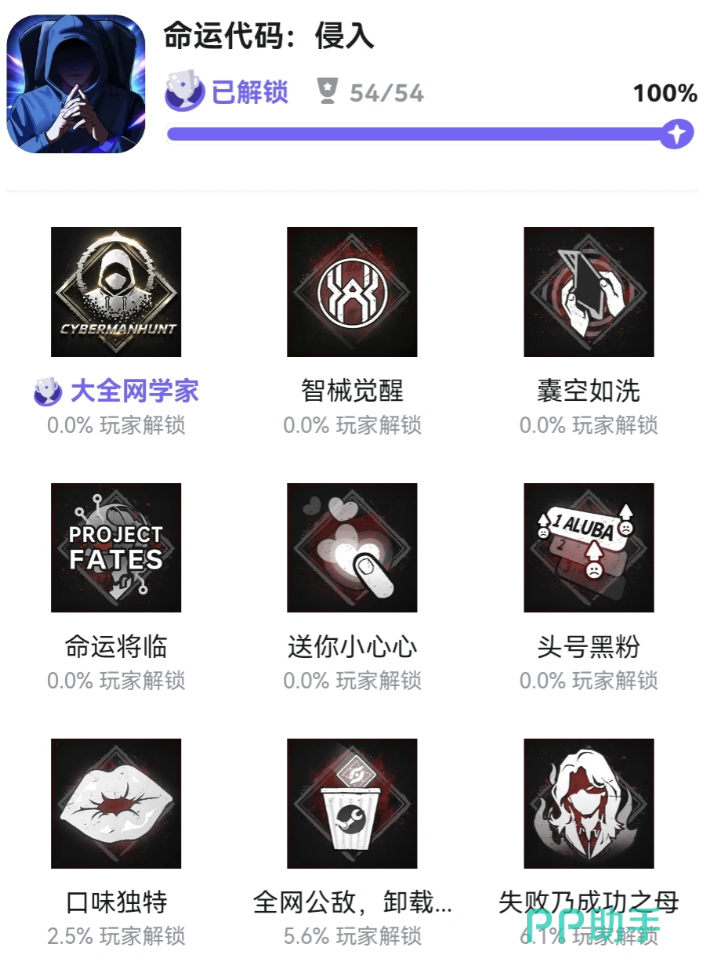This screenshot has width=704, height=974.
Task: Open the 失败乃成功之母 achievement
Action: (589, 804)
